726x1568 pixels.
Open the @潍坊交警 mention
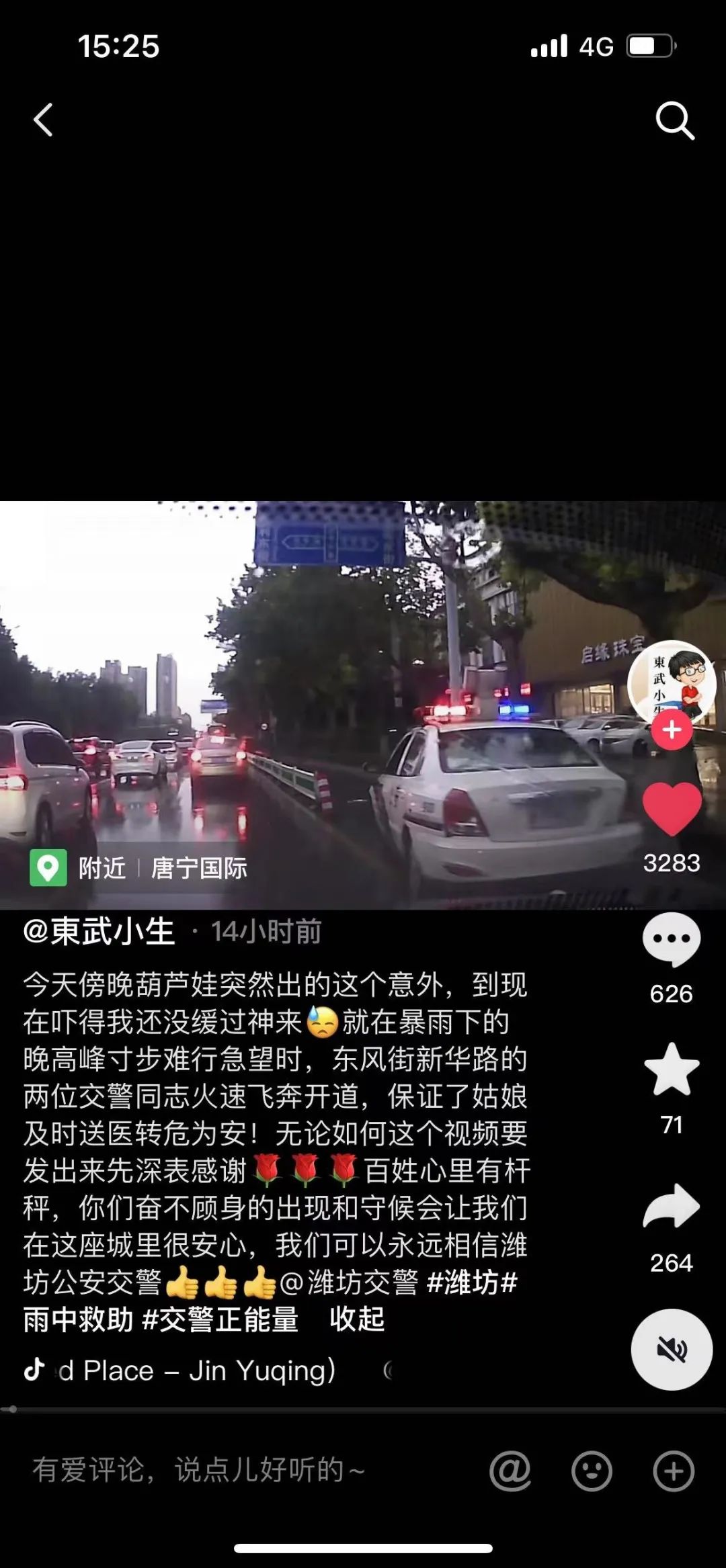350,1282
